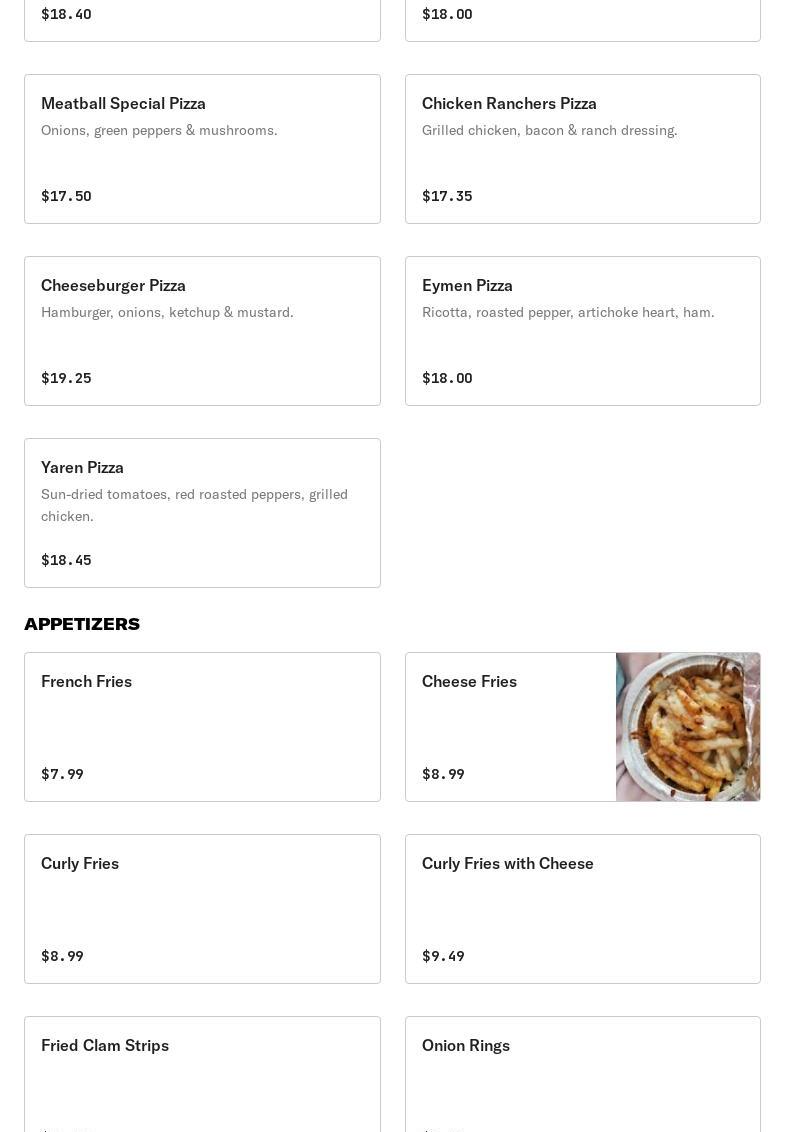Tap the Onion Rings card
Image resolution: width=785 pixels, height=1132 pixels.
tap(582, 1075)
